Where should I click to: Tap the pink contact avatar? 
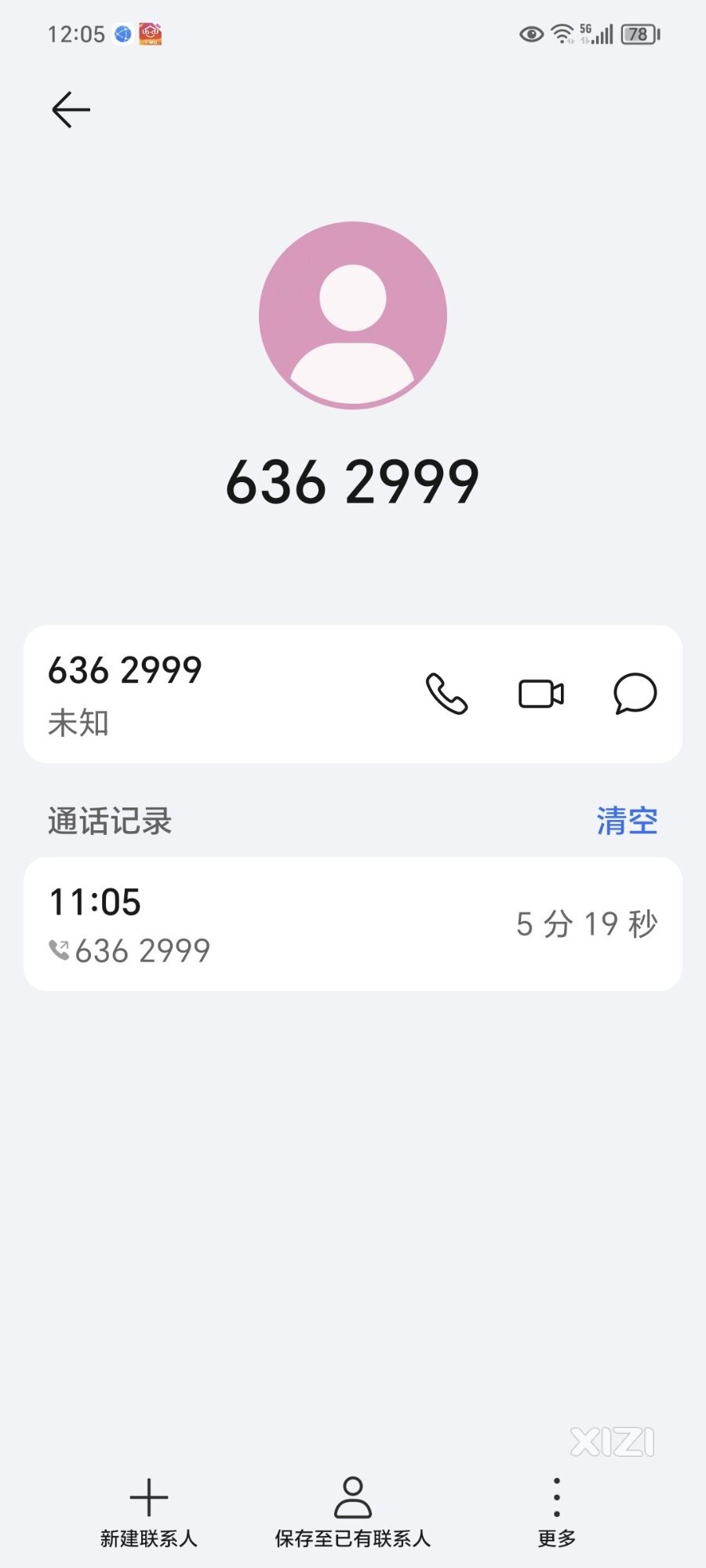tap(353, 315)
